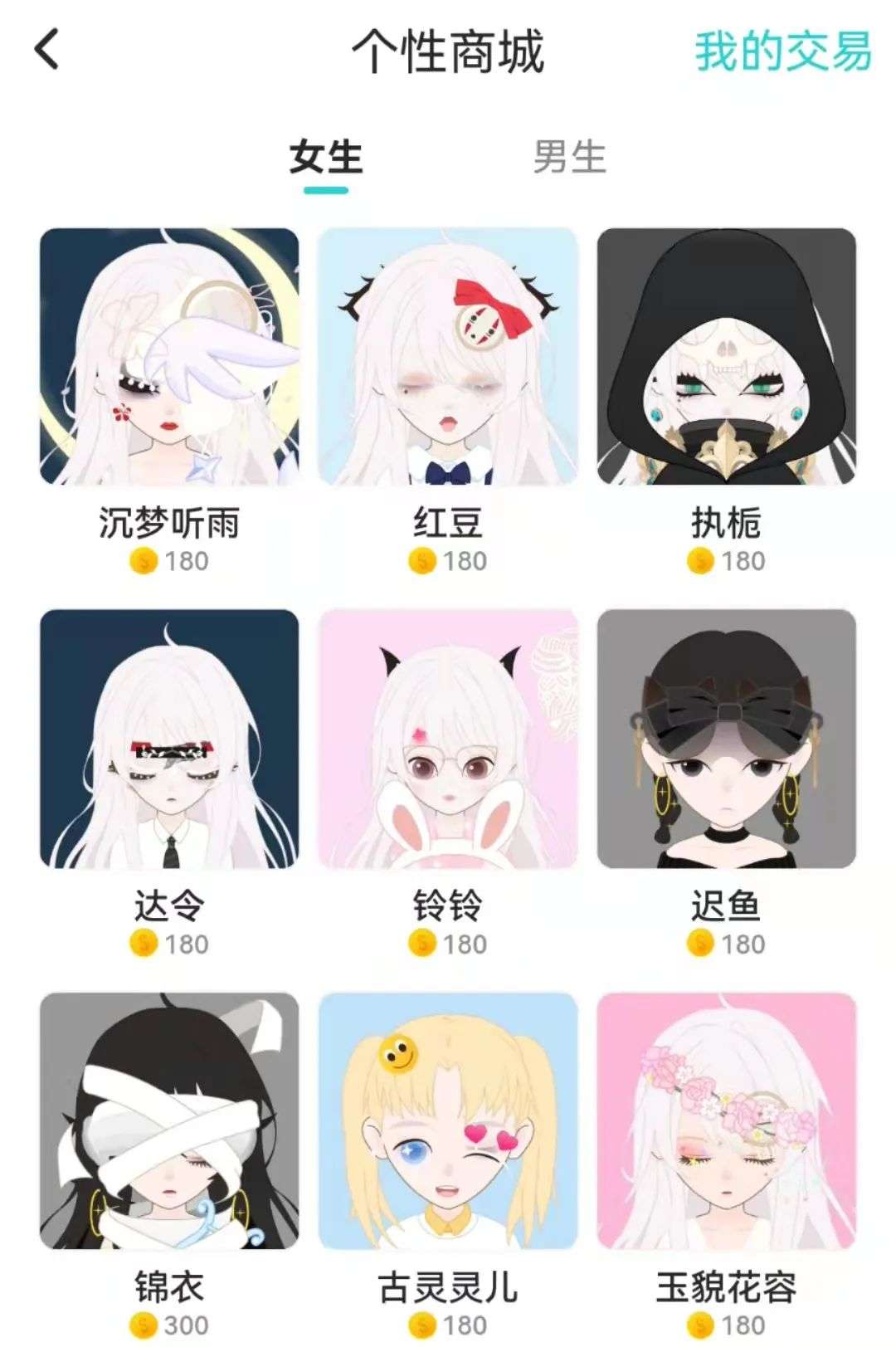896x1347 pixels.
Task: Select the 女生 tab
Action: (326, 158)
